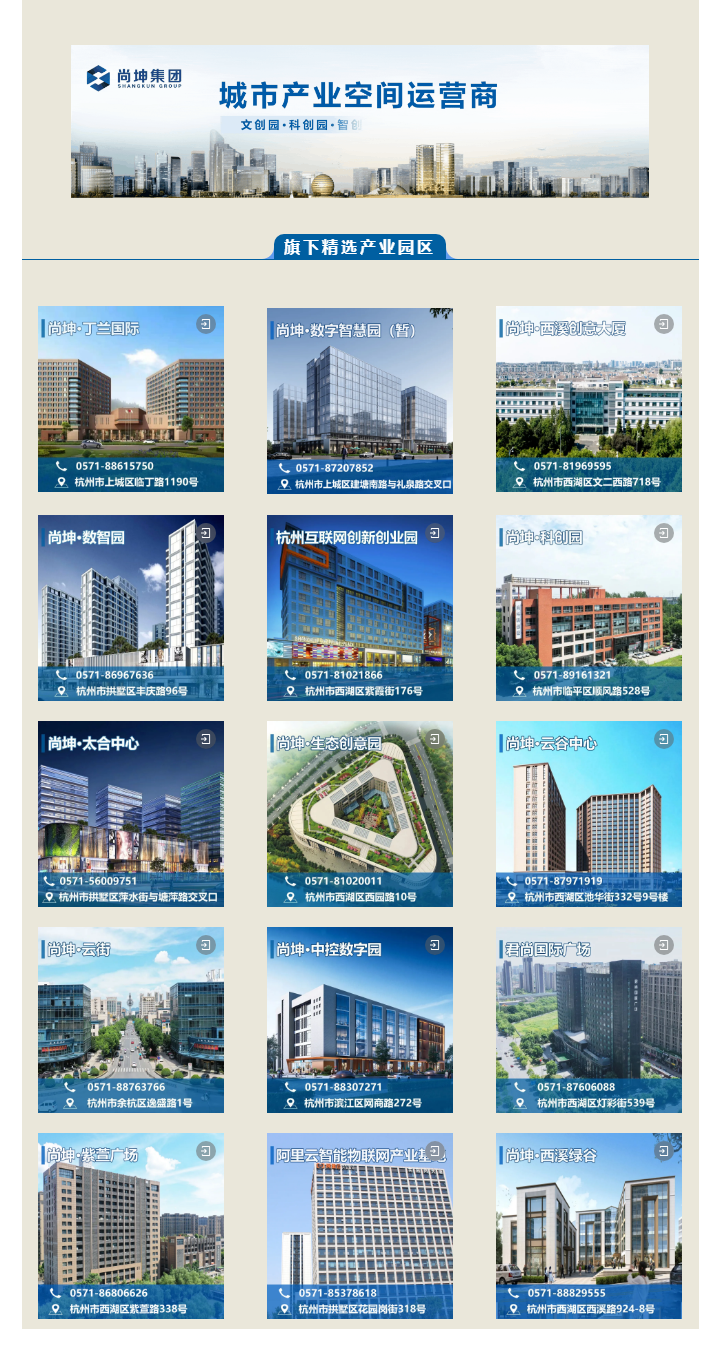Image resolution: width=716 pixels, height=1360 pixels.
Task: Open the 尚坤·西溪绿谷 card
Action: coord(589,1226)
